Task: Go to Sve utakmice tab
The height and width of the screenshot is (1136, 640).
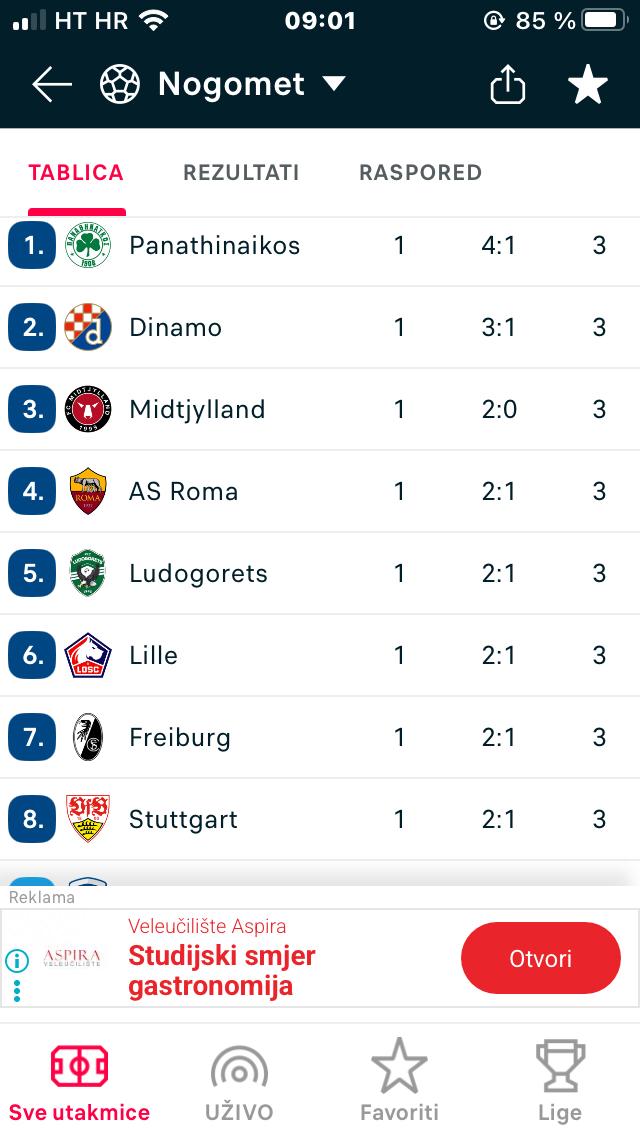Action: [79, 1081]
